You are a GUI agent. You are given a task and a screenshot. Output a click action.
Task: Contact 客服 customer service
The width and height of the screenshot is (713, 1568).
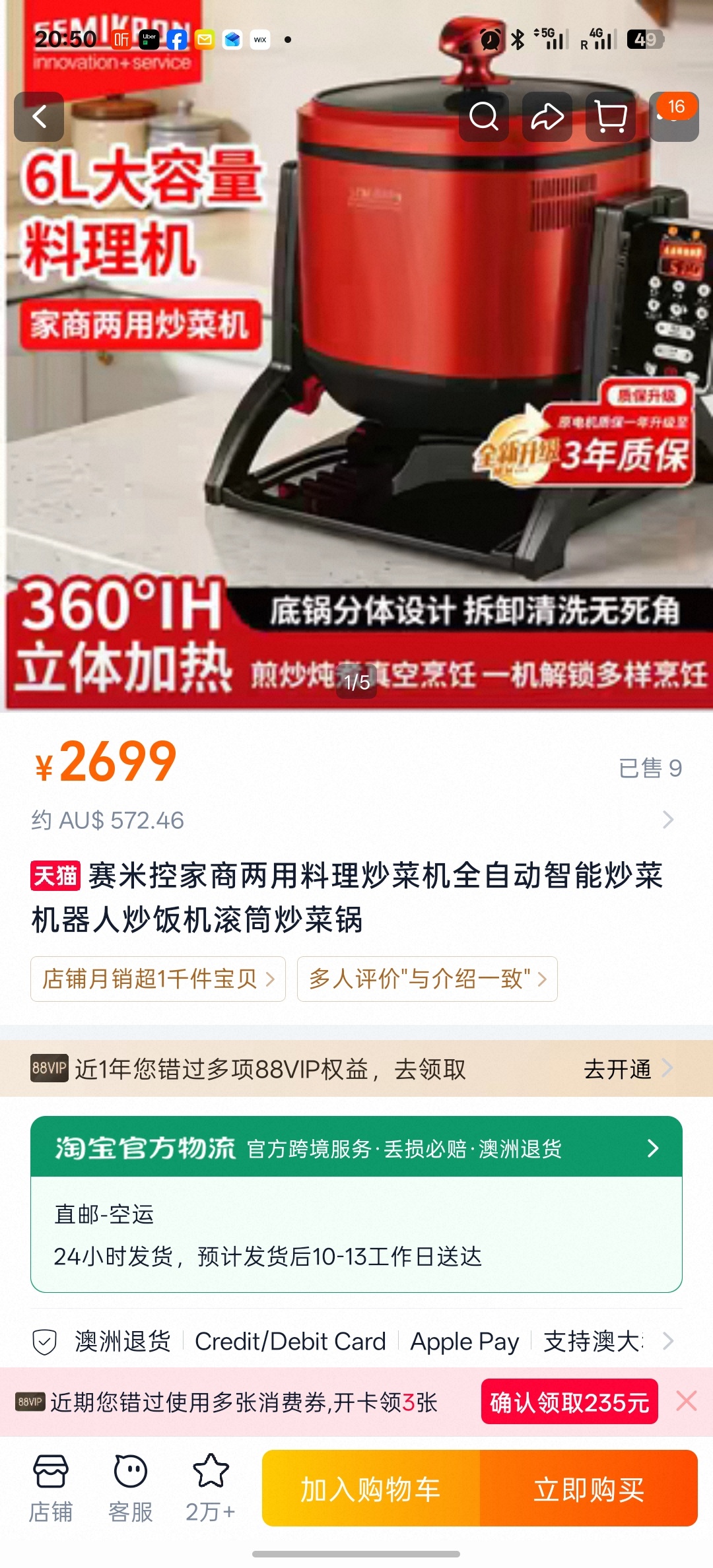[x=130, y=1488]
